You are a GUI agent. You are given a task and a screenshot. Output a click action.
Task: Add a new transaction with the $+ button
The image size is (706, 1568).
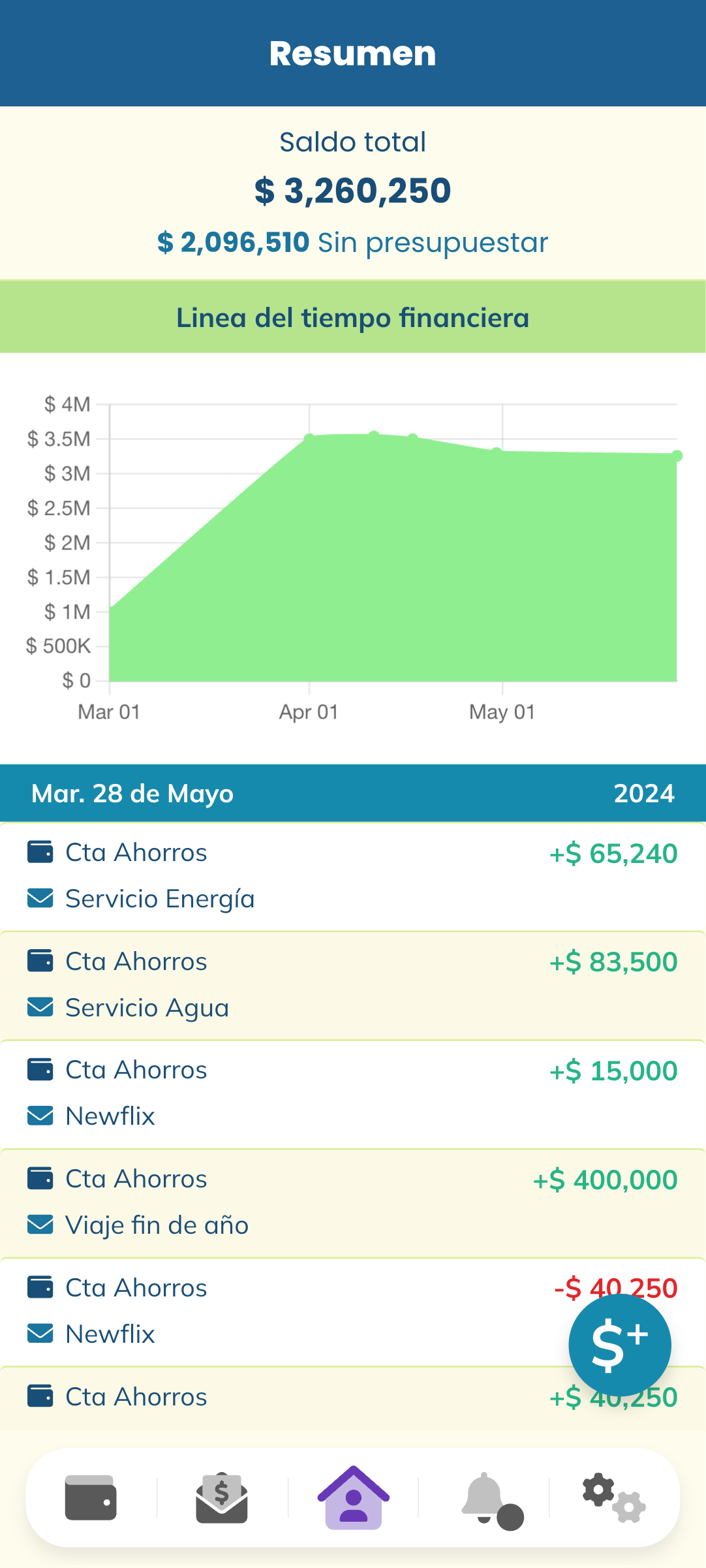[x=619, y=1345]
